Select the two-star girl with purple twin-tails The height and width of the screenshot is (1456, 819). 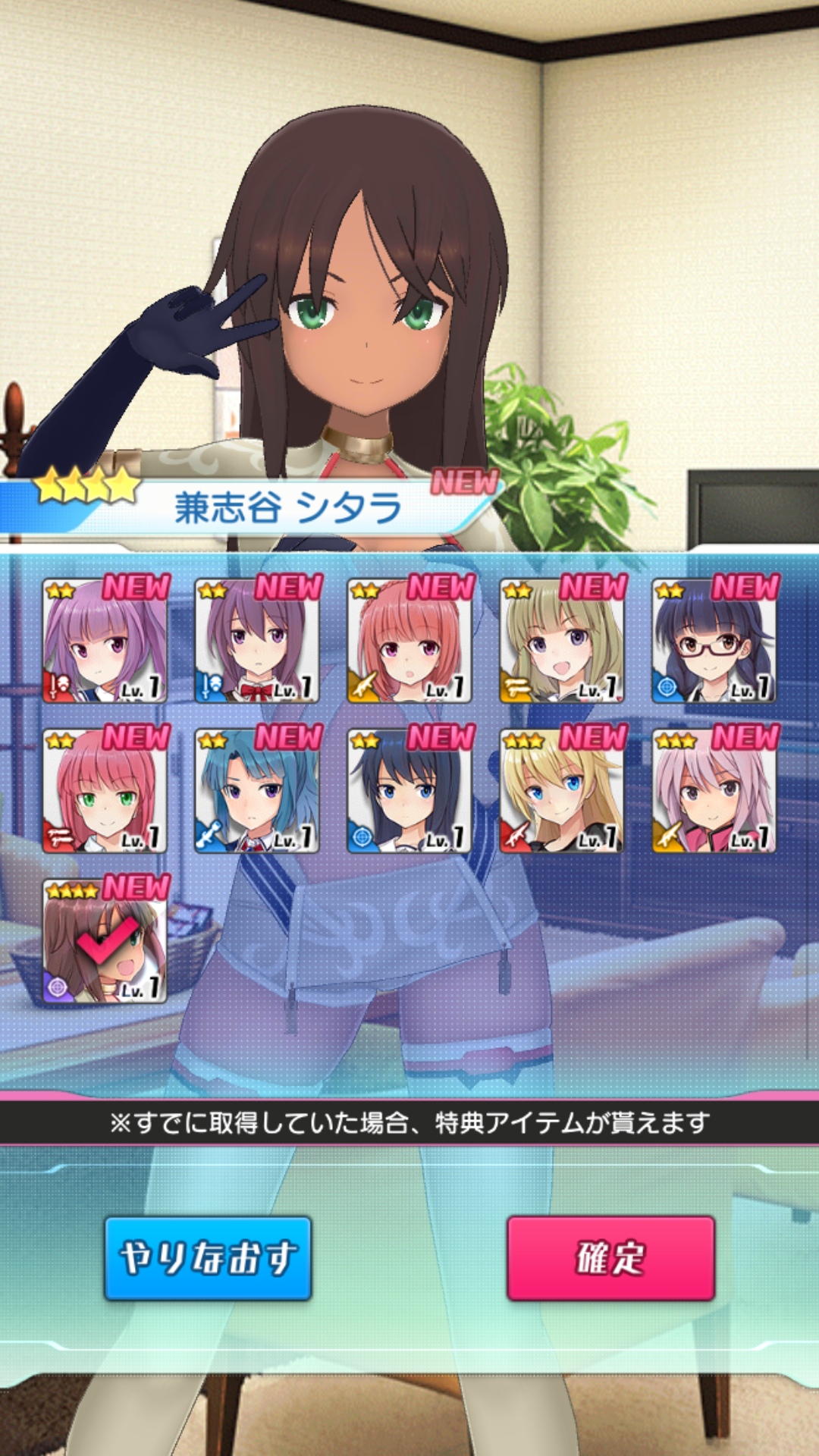point(105,641)
